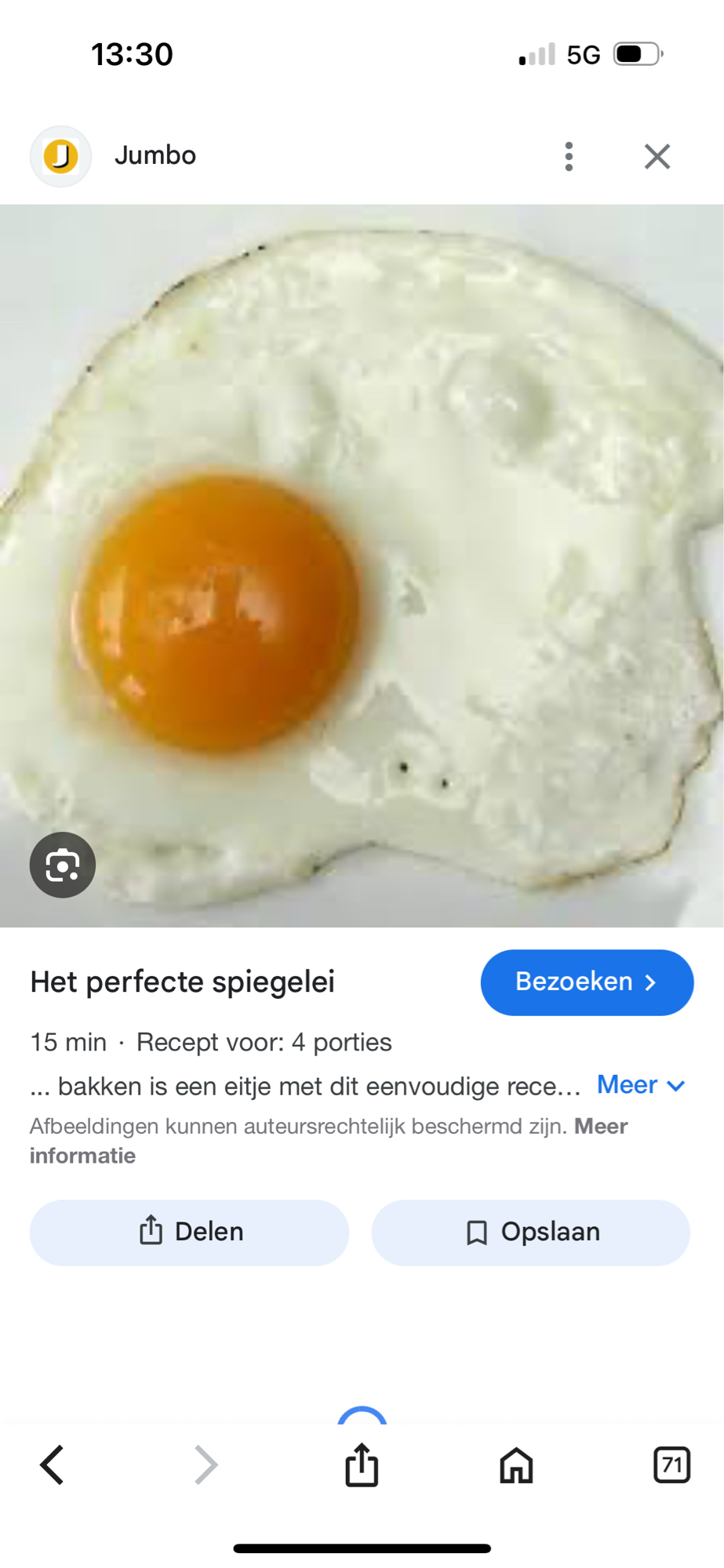The width and height of the screenshot is (724, 1568).
Task: Dismiss the image view with the X
Action: (x=657, y=156)
